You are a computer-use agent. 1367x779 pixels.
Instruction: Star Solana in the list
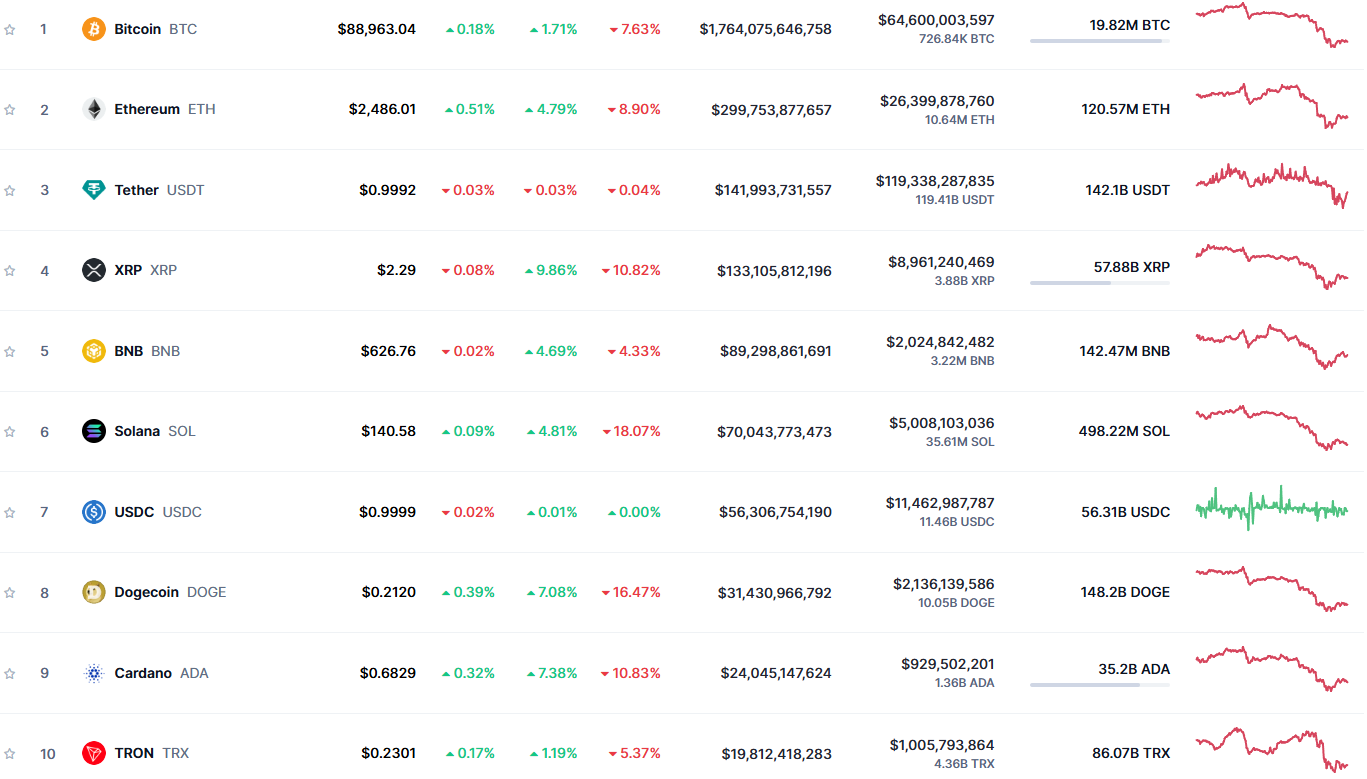[10, 431]
